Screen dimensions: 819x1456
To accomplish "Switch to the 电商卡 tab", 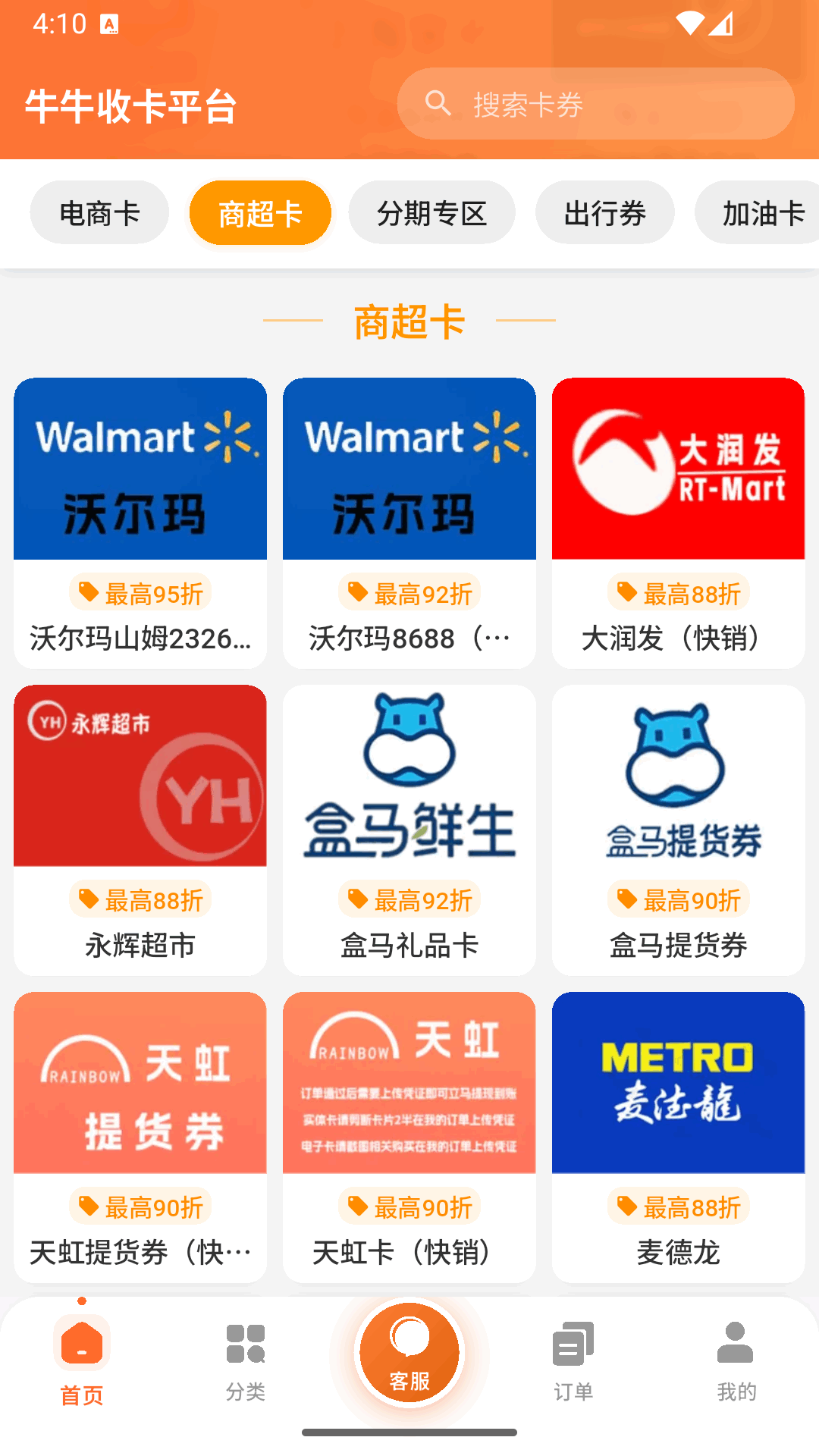I will [99, 212].
